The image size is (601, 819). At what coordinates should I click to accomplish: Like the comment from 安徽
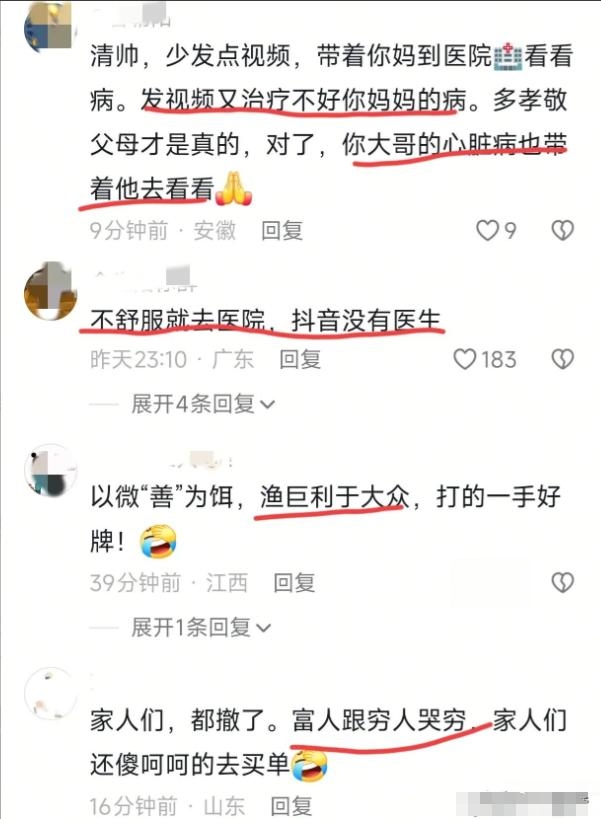pyautogui.click(x=487, y=231)
